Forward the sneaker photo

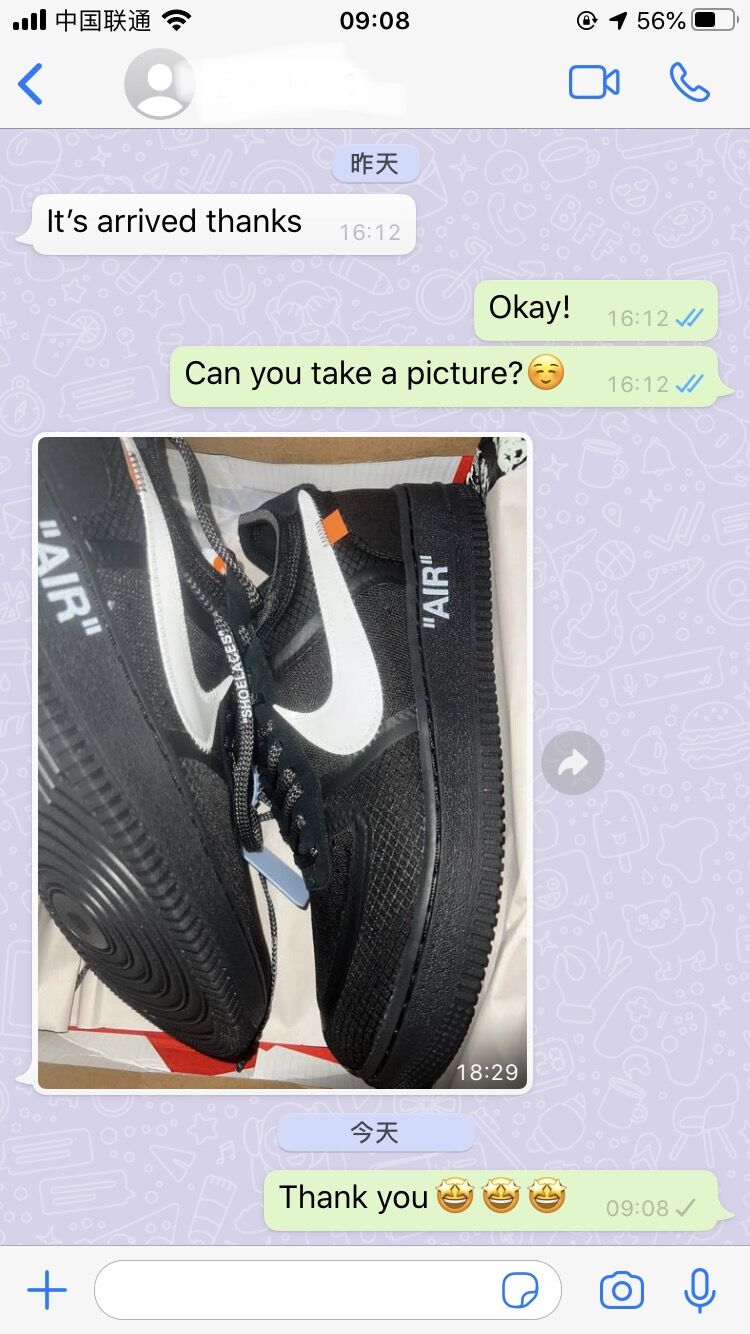click(573, 764)
